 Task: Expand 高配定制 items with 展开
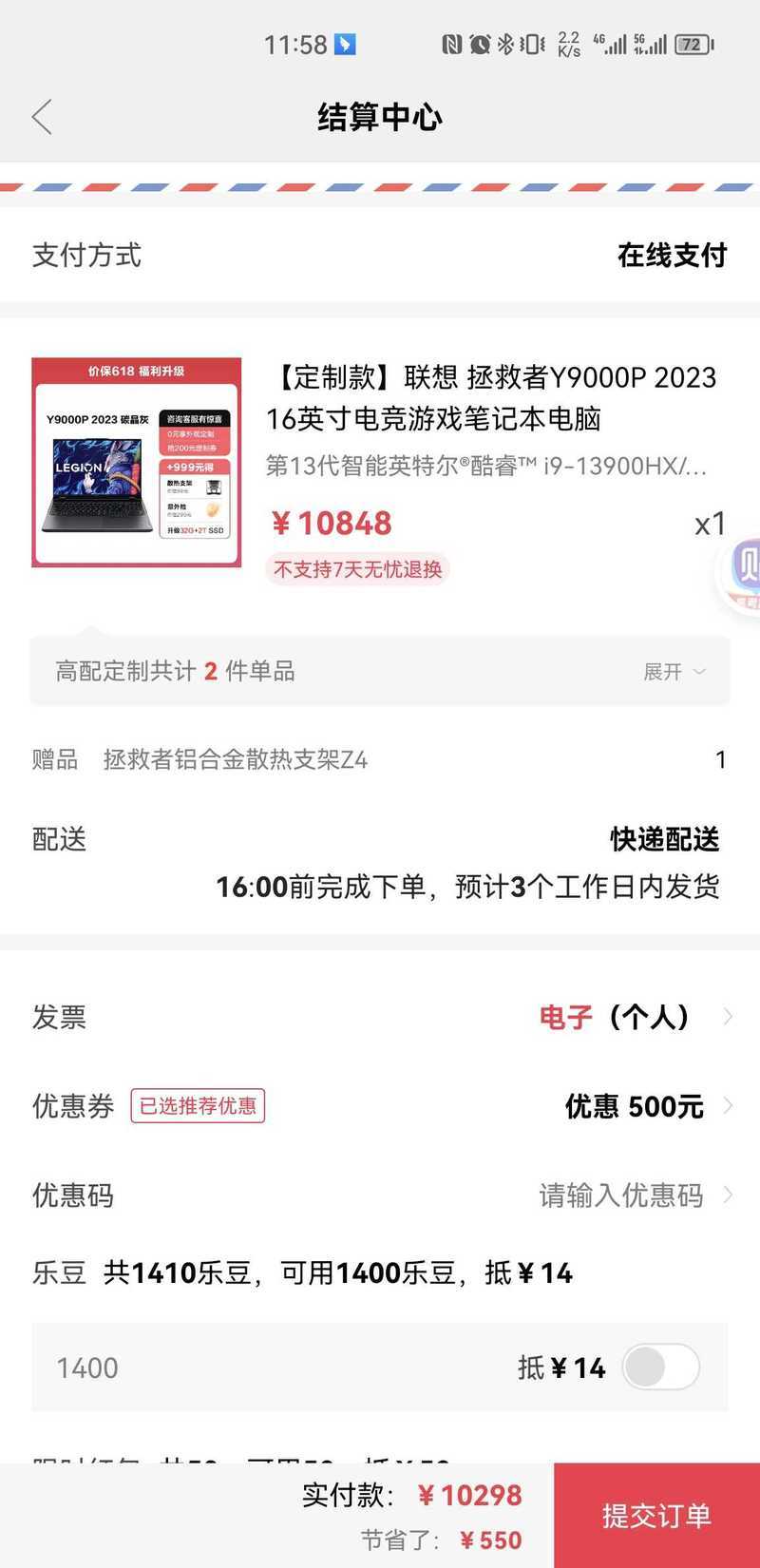(674, 672)
